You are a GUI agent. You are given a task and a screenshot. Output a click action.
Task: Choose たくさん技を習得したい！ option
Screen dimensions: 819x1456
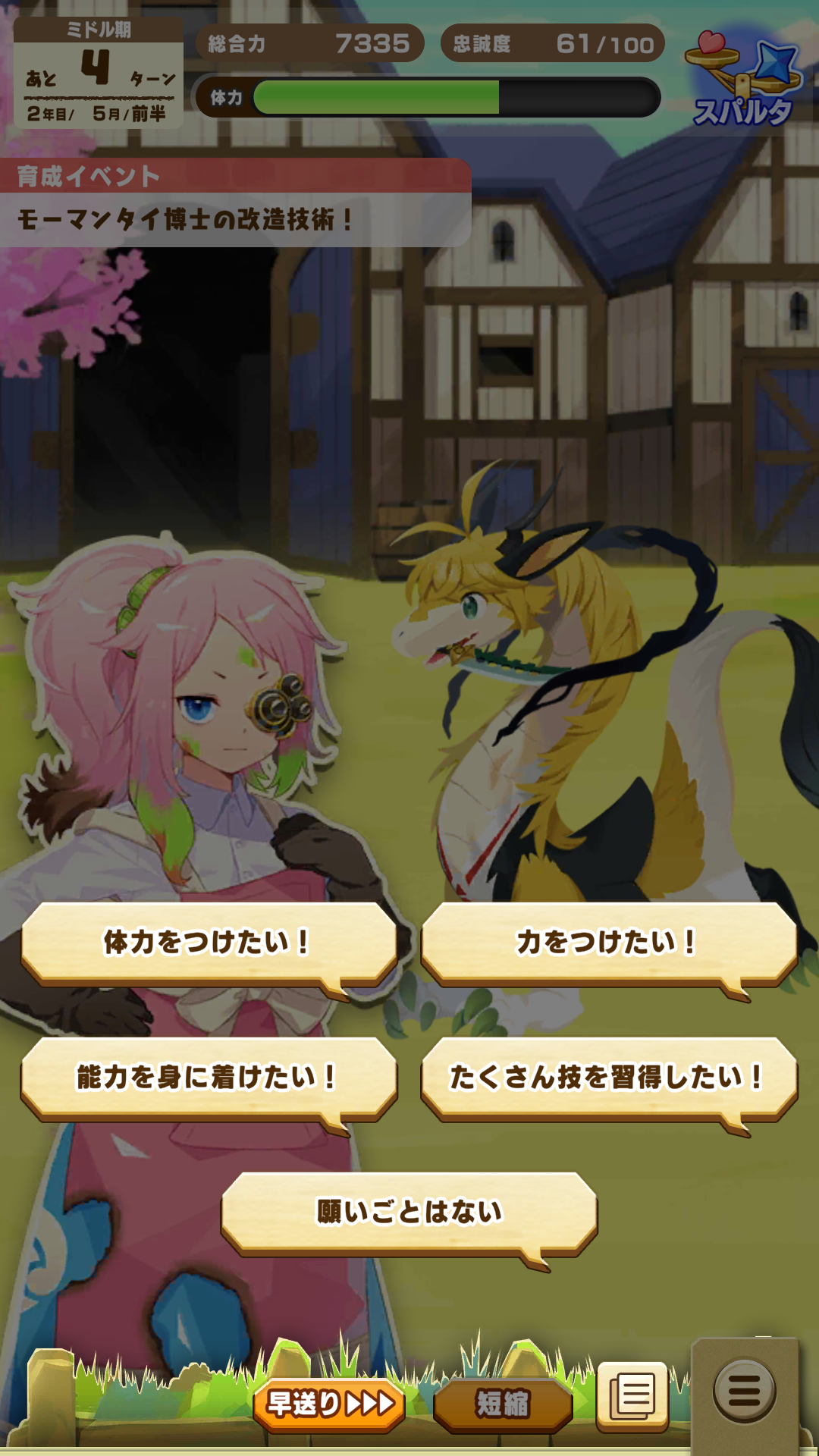point(608,1077)
